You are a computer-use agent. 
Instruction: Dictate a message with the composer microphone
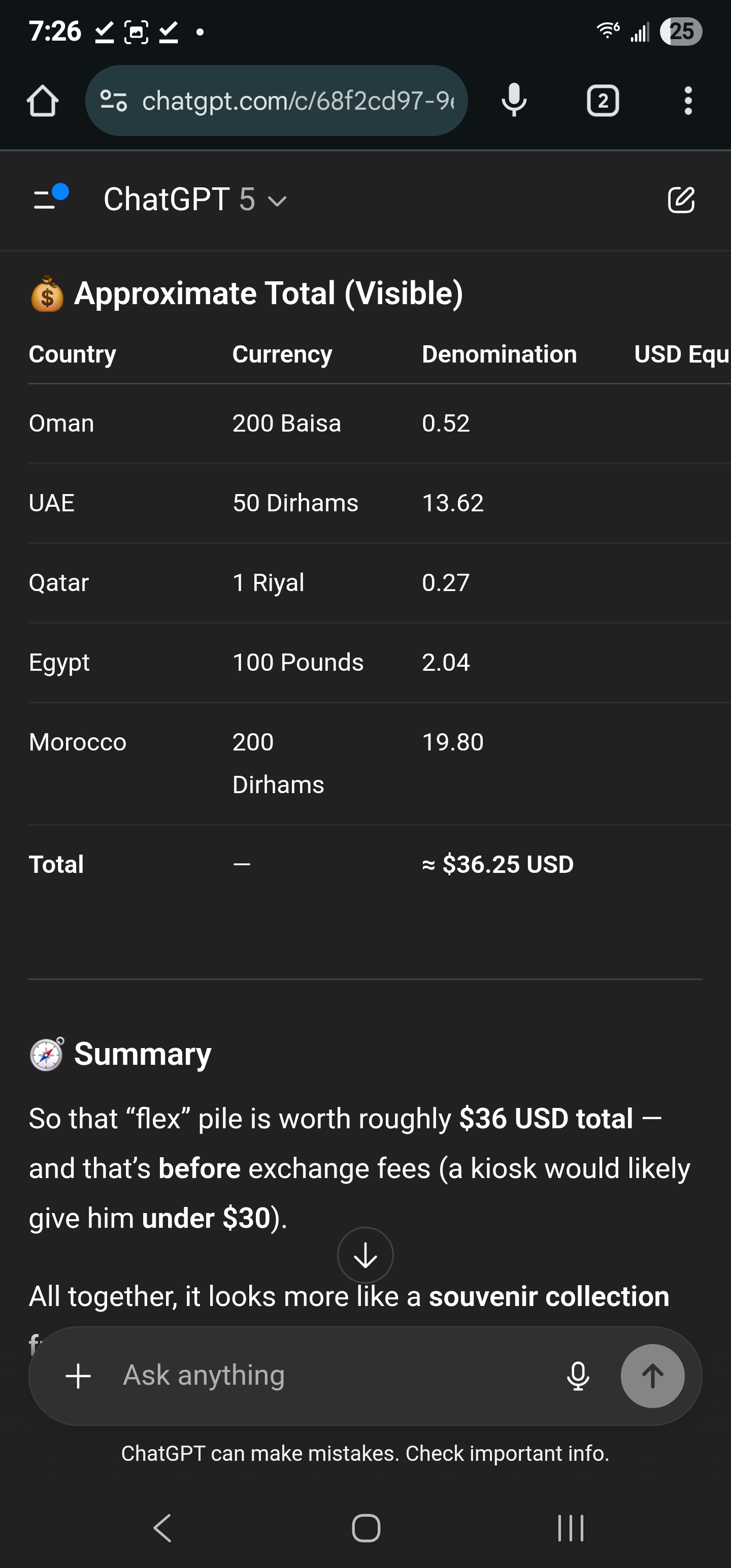tap(578, 1376)
